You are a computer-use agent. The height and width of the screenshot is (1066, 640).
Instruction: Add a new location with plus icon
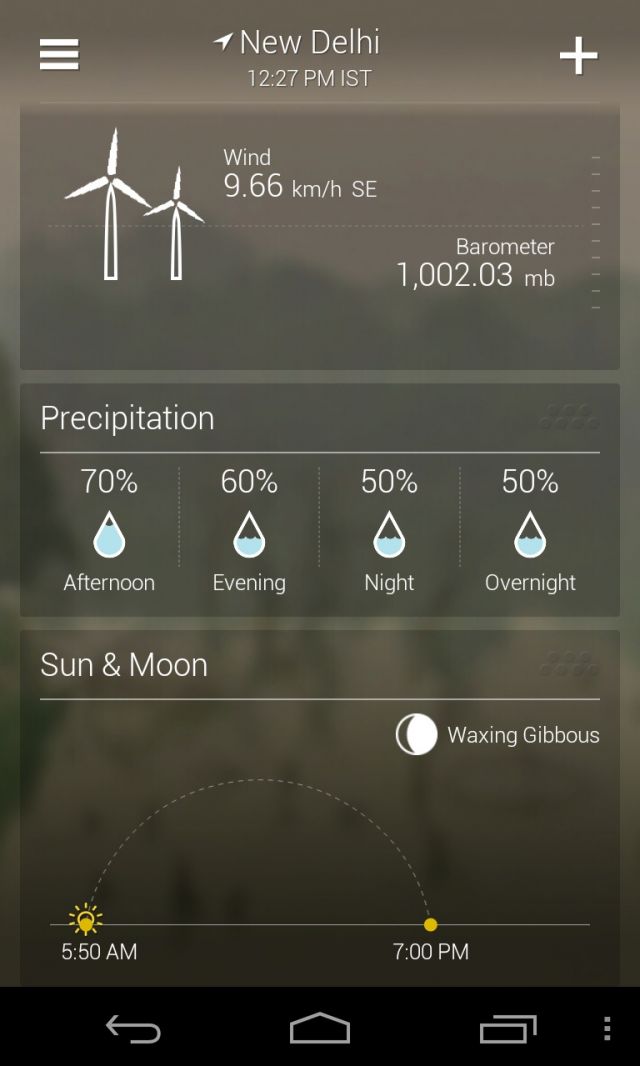click(578, 56)
